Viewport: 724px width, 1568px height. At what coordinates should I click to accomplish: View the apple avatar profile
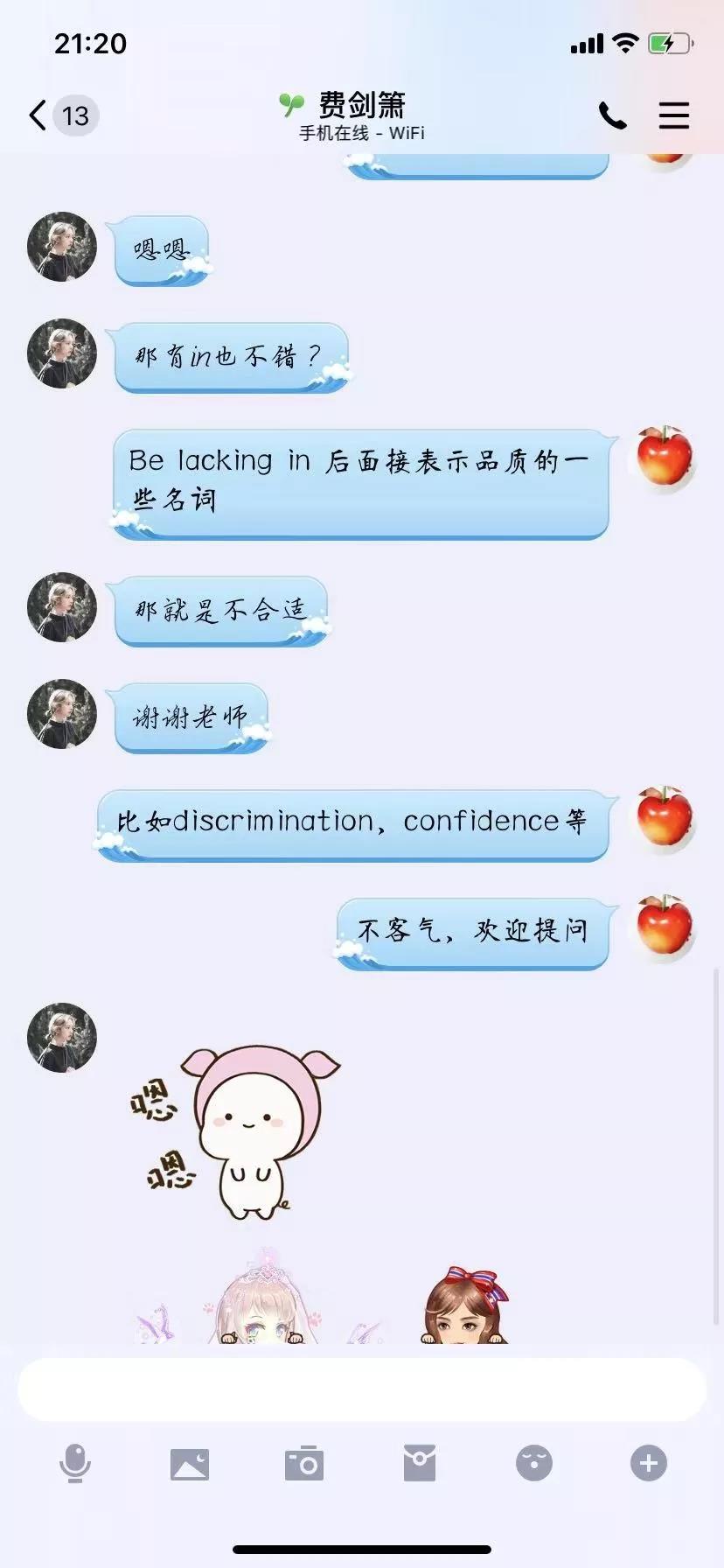[665, 457]
